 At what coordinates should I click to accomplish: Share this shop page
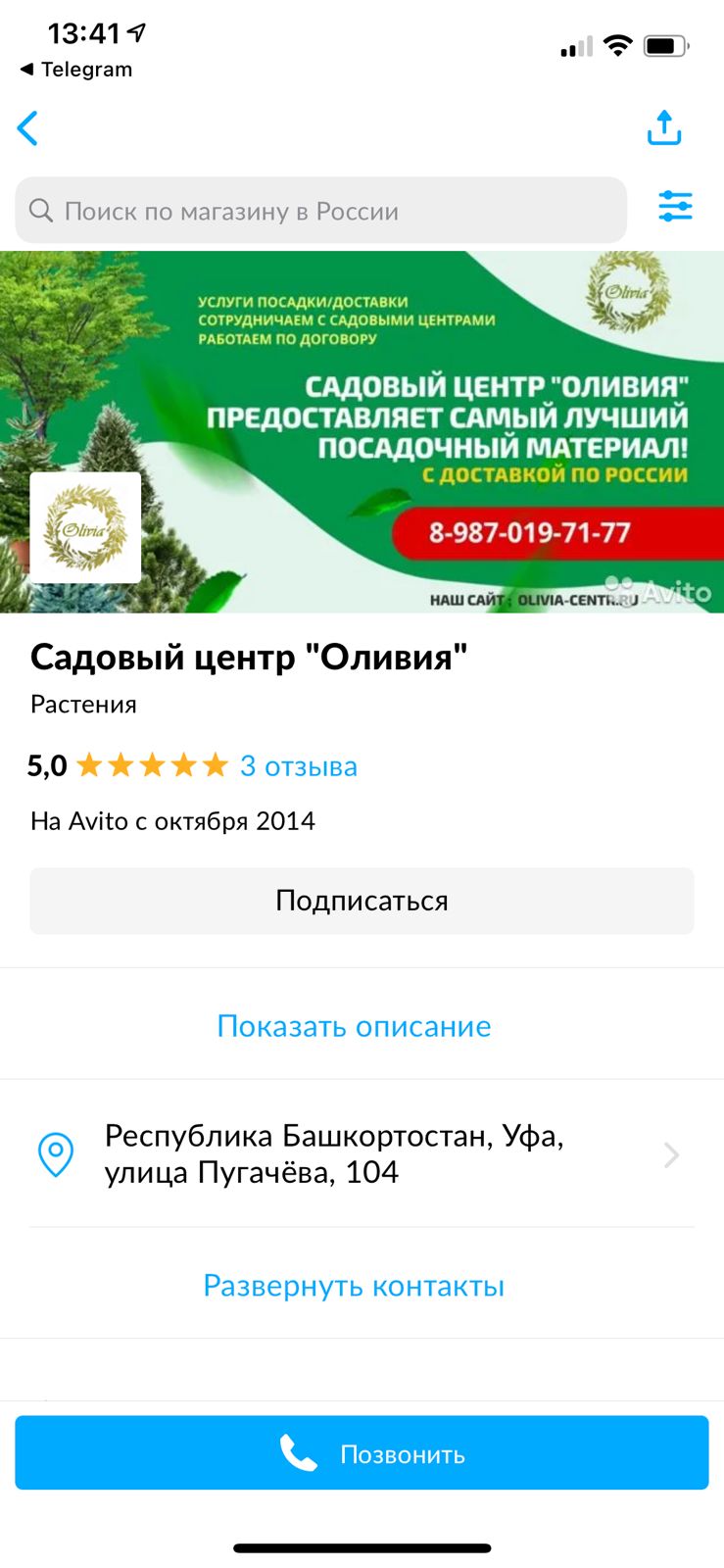pyautogui.click(x=664, y=127)
